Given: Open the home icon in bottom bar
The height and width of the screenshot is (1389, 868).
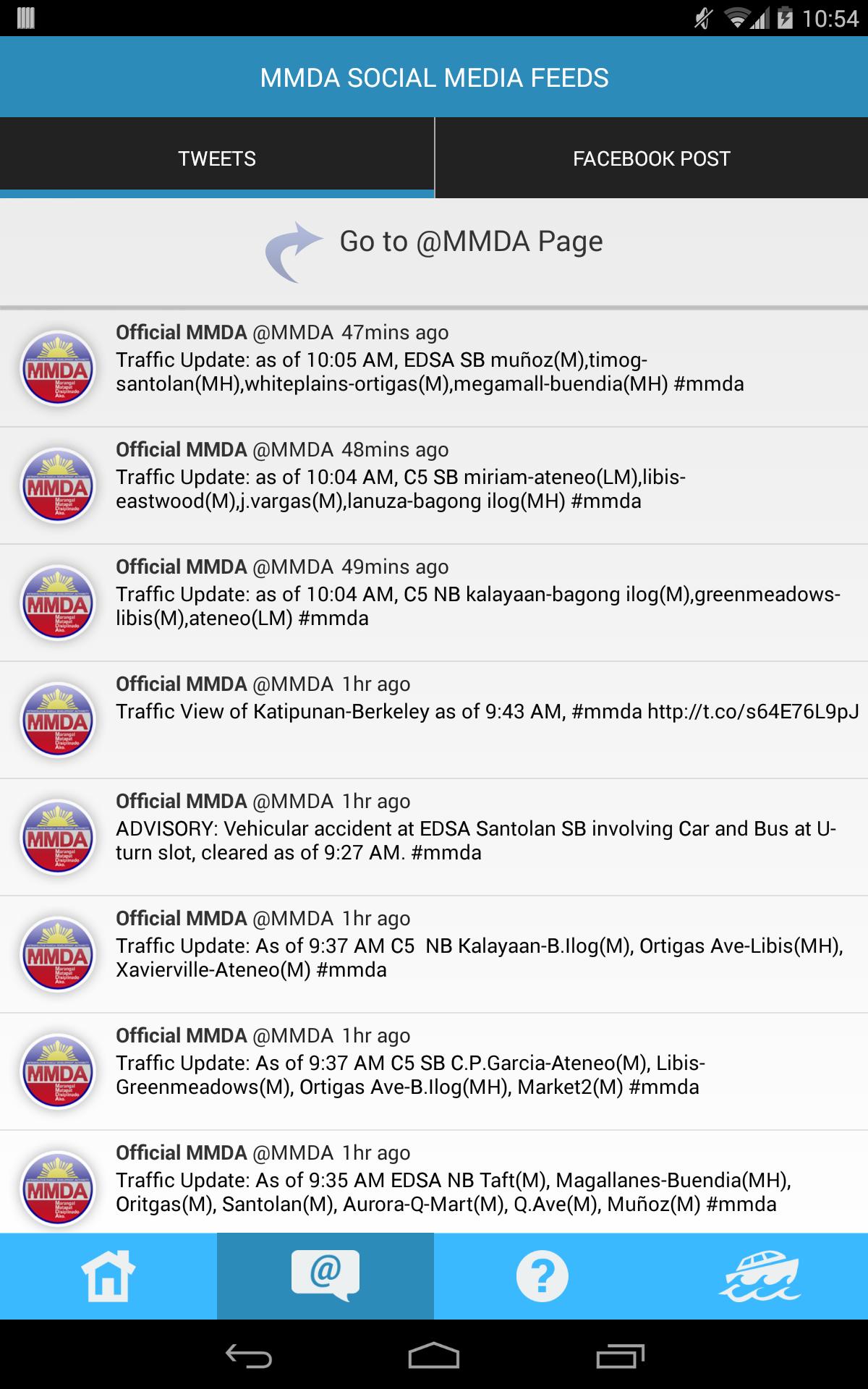Looking at the screenshot, I should 109,1276.
